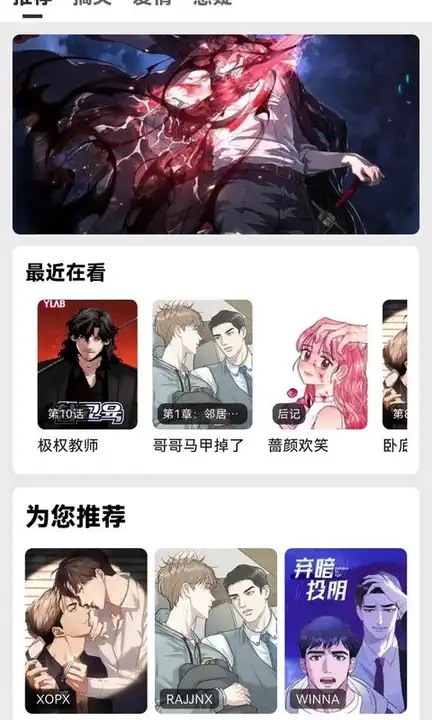This screenshot has height=720, width=432.
Task: Open 哥哥马甲掉了 in recently viewed
Action: coord(202,365)
